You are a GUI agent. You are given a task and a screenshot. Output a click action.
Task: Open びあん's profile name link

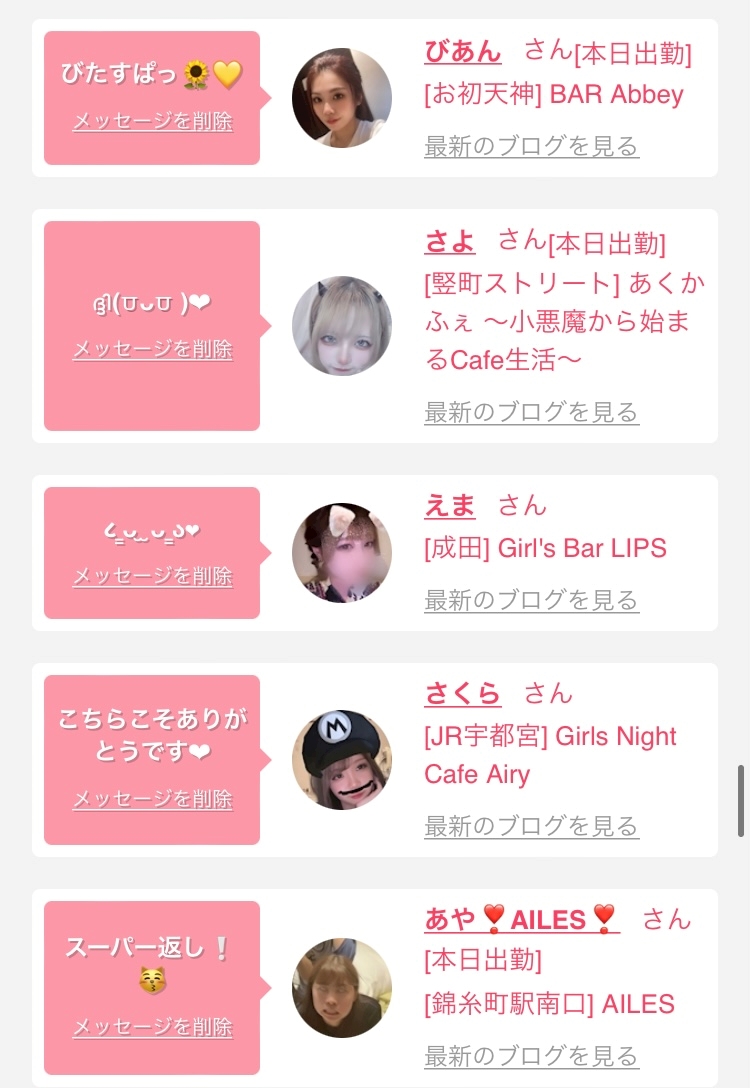pos(462,51)
